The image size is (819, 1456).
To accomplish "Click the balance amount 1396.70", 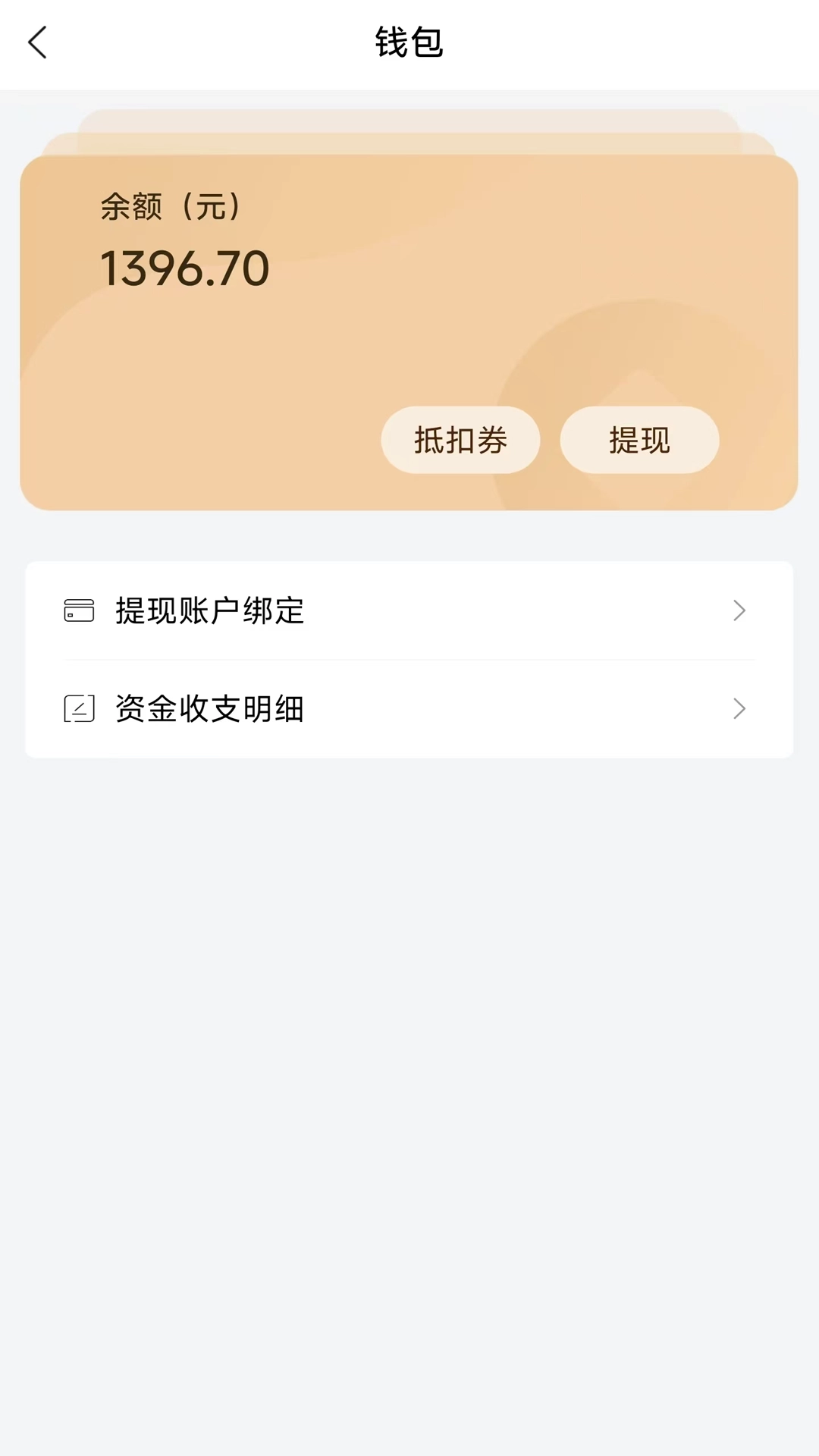I will click(184, 269).
